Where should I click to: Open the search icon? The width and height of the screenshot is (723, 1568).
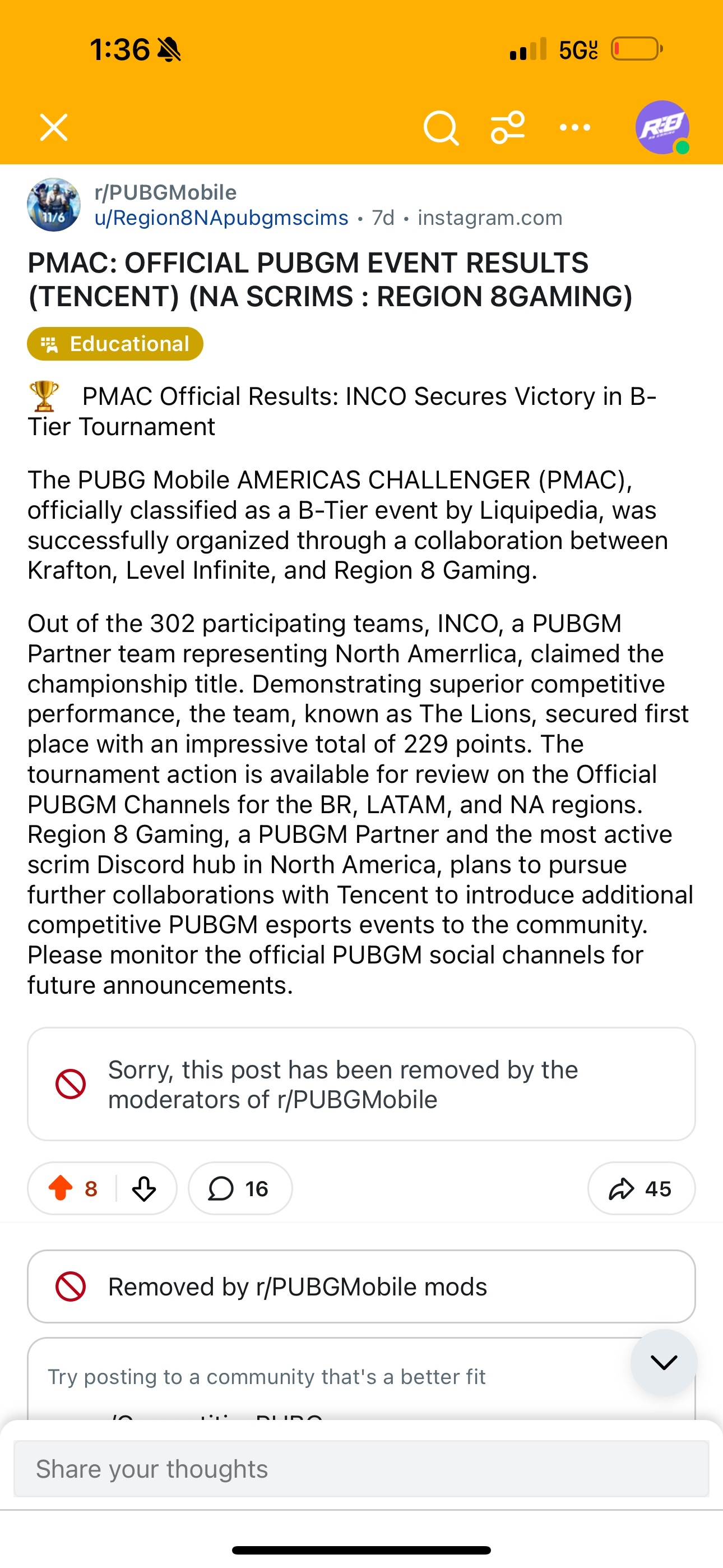point(441,128)
